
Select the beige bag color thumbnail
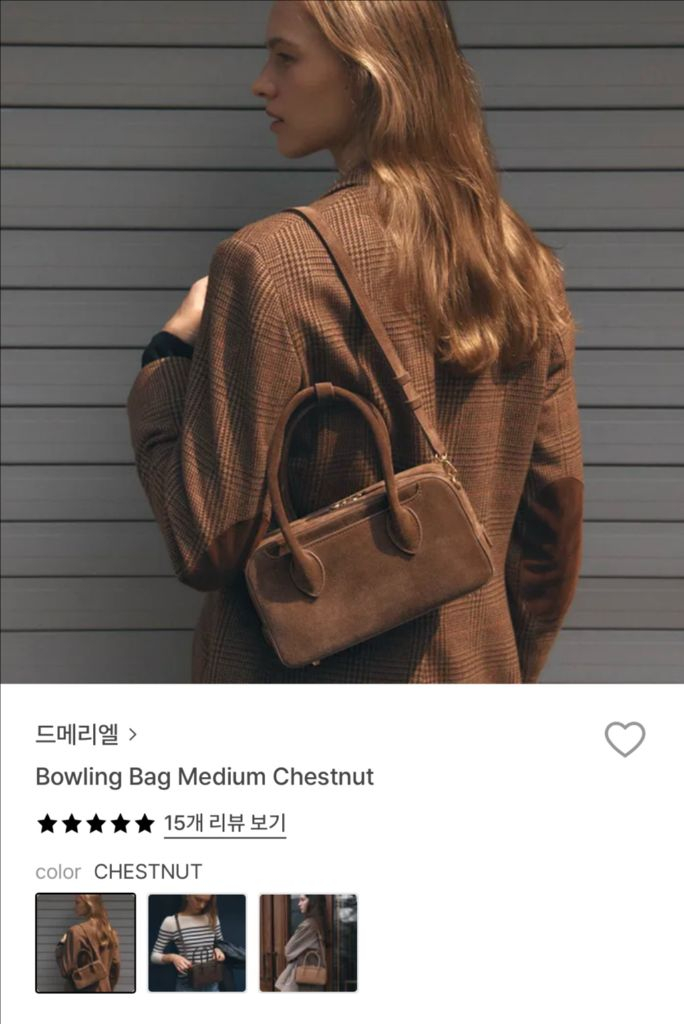click(308, 943)
